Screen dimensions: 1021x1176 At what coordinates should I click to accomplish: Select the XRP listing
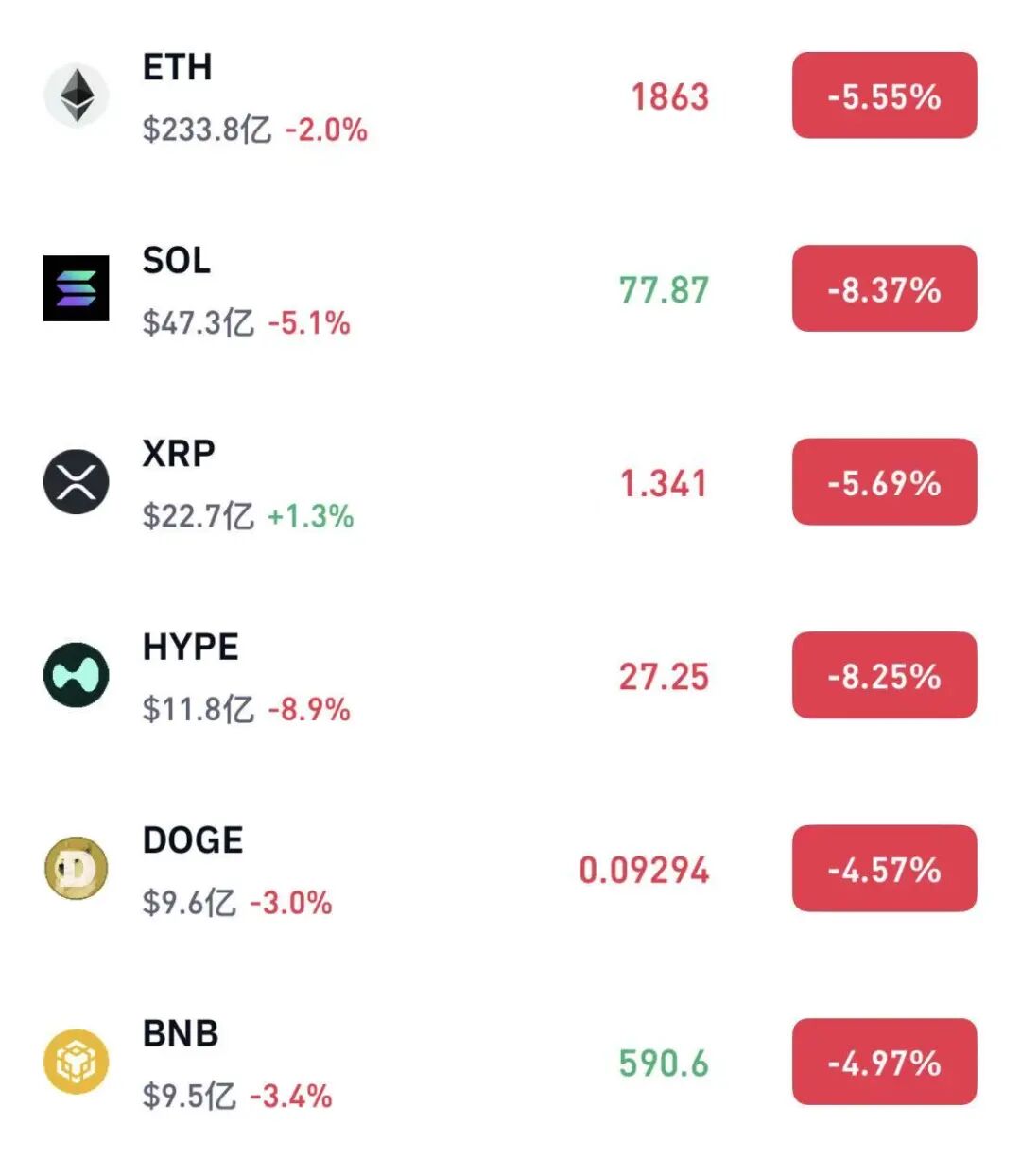coord(179,455)
